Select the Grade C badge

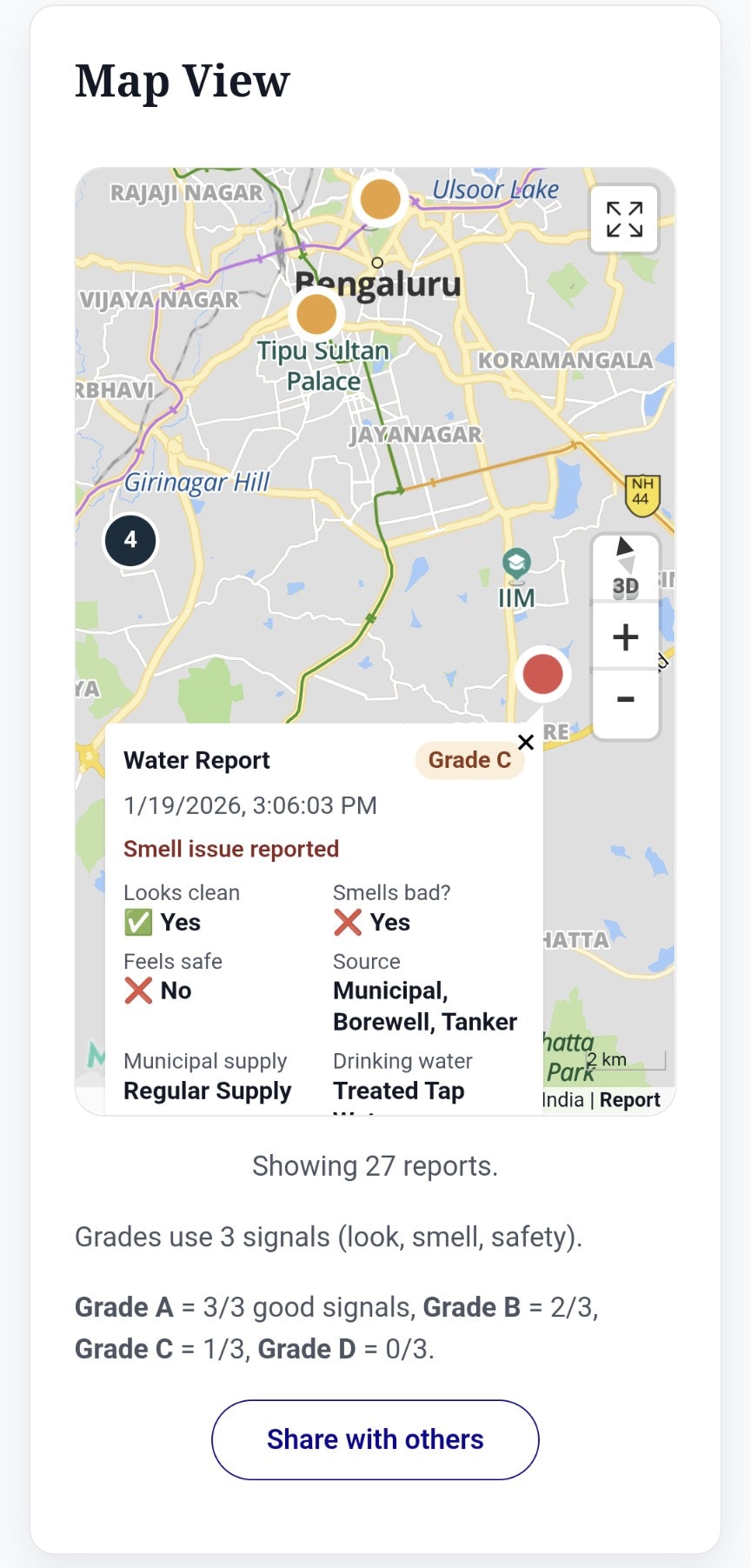pos(469,759)
